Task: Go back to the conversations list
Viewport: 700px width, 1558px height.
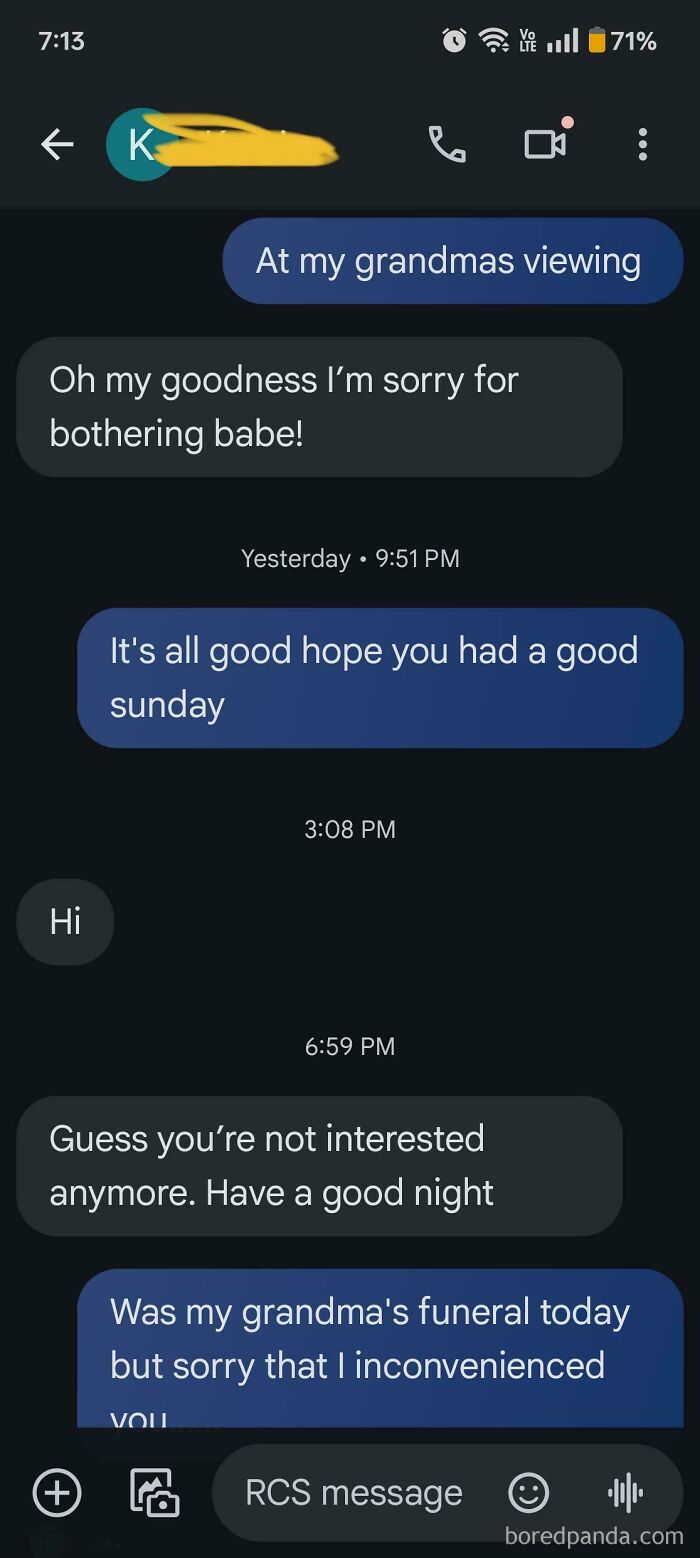Action: [x=57, y=145]
